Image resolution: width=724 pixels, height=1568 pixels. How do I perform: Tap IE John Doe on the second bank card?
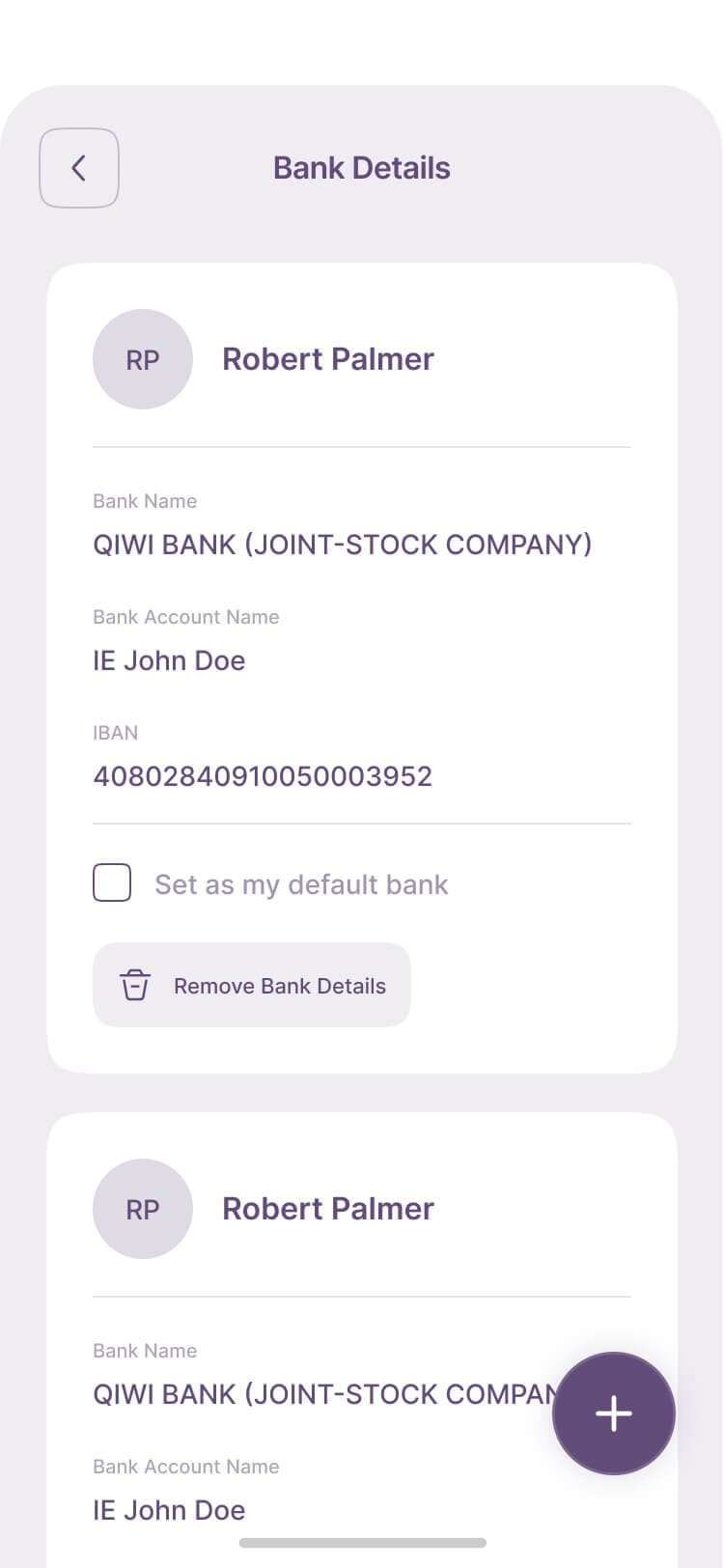point(169,1509)
